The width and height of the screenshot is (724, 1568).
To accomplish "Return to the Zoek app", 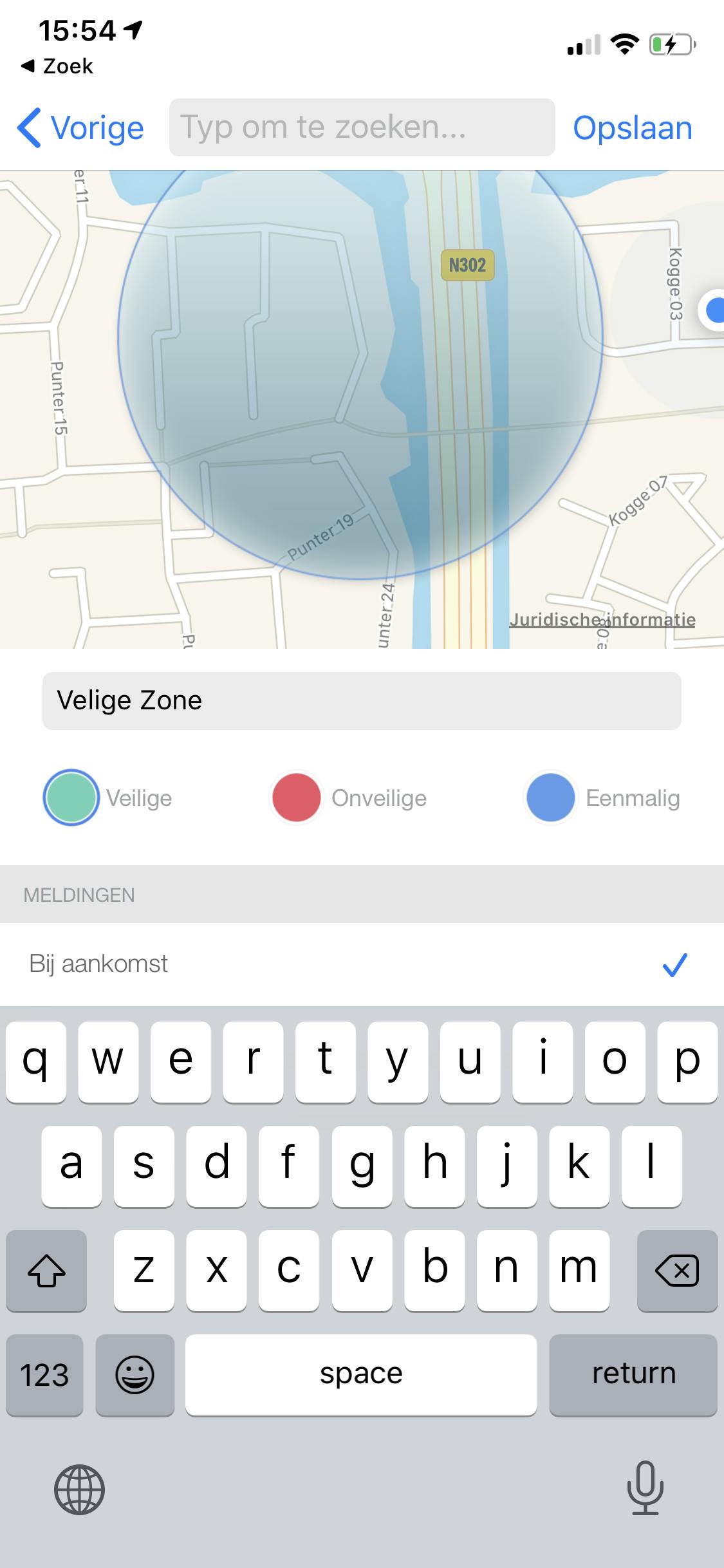I will (x=58, y=66).
